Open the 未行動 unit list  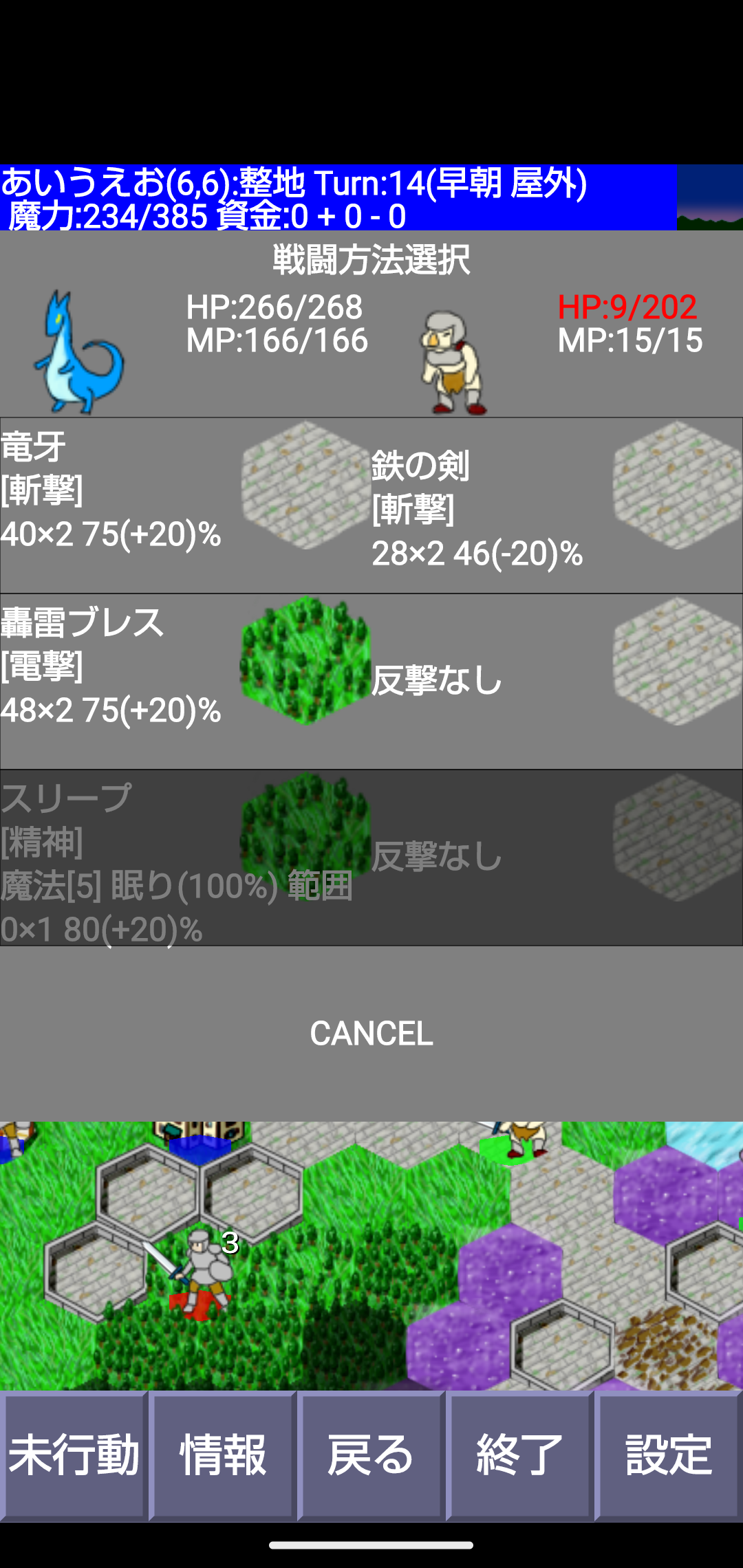(74, 1455)
